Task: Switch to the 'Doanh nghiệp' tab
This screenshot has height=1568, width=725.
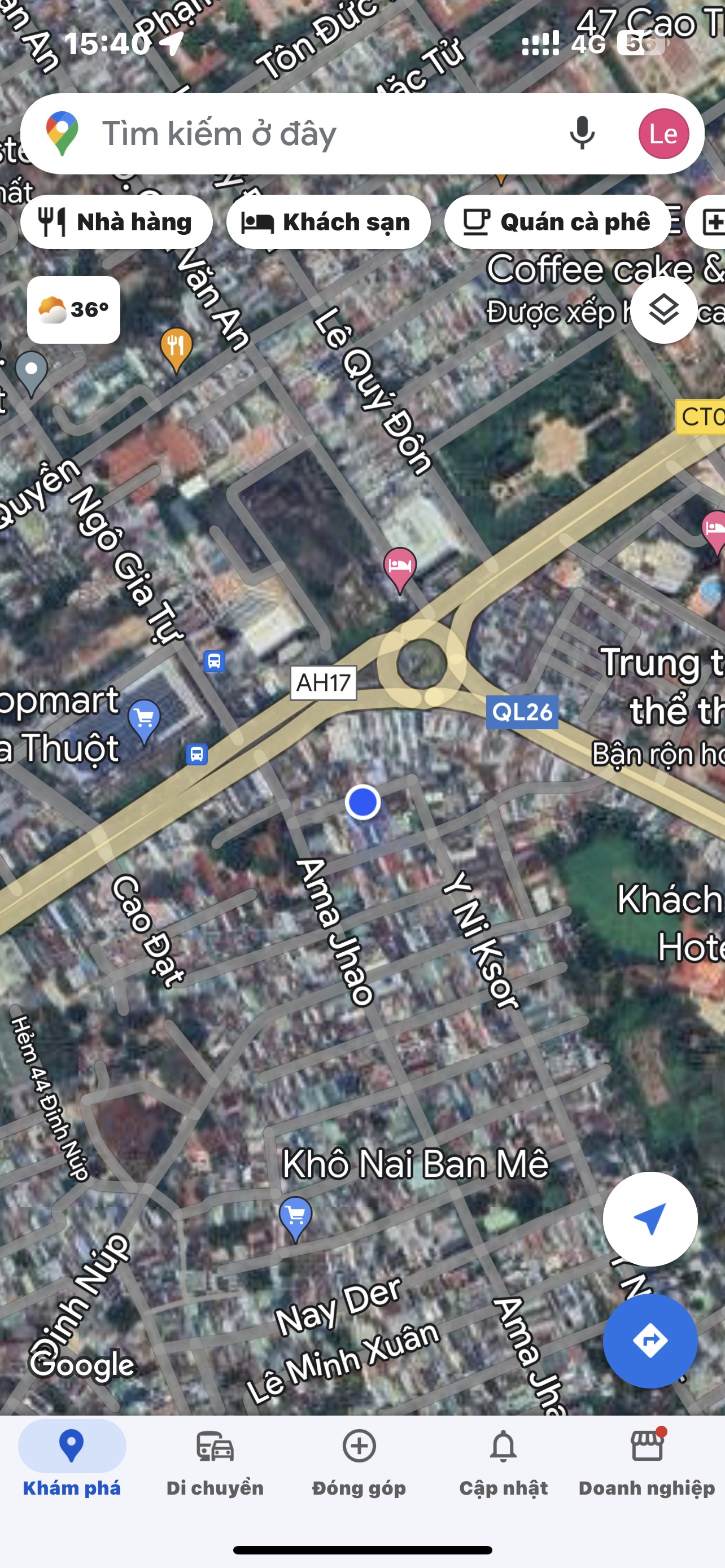Action: coord(647,1462)
